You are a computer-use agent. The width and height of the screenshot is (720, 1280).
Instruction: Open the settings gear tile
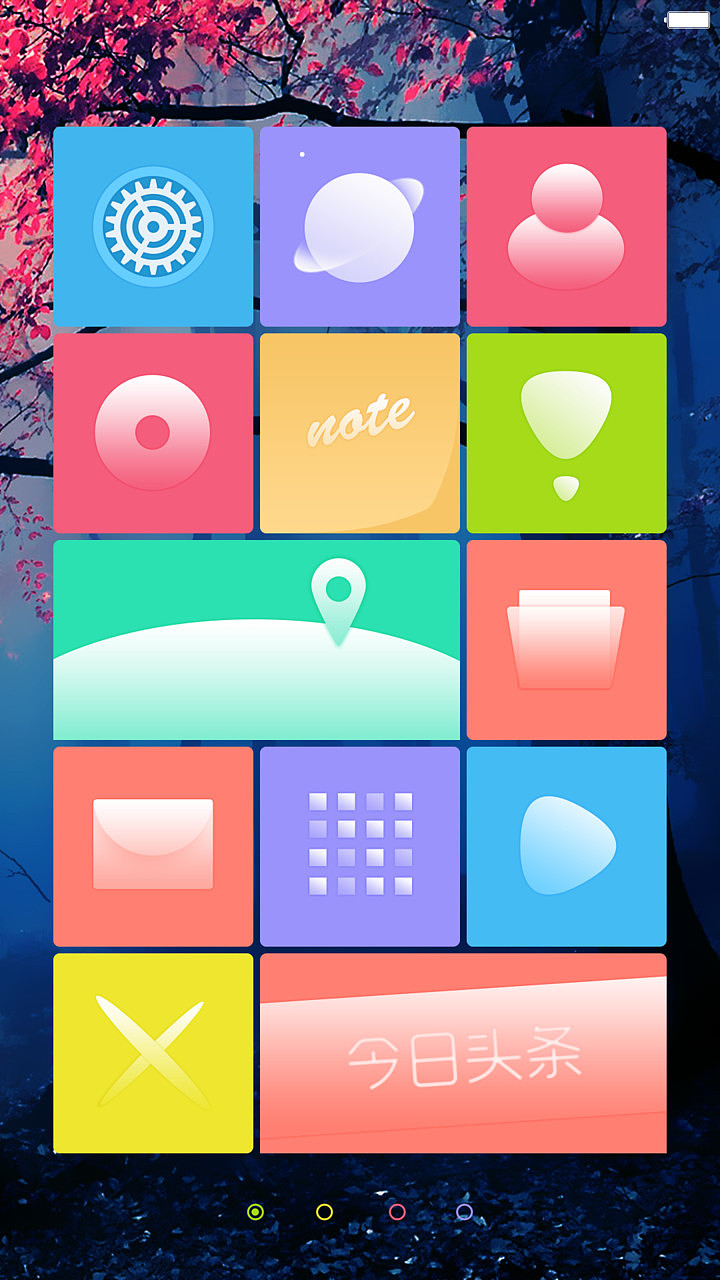pyautogui.click(x=153, y=227)
